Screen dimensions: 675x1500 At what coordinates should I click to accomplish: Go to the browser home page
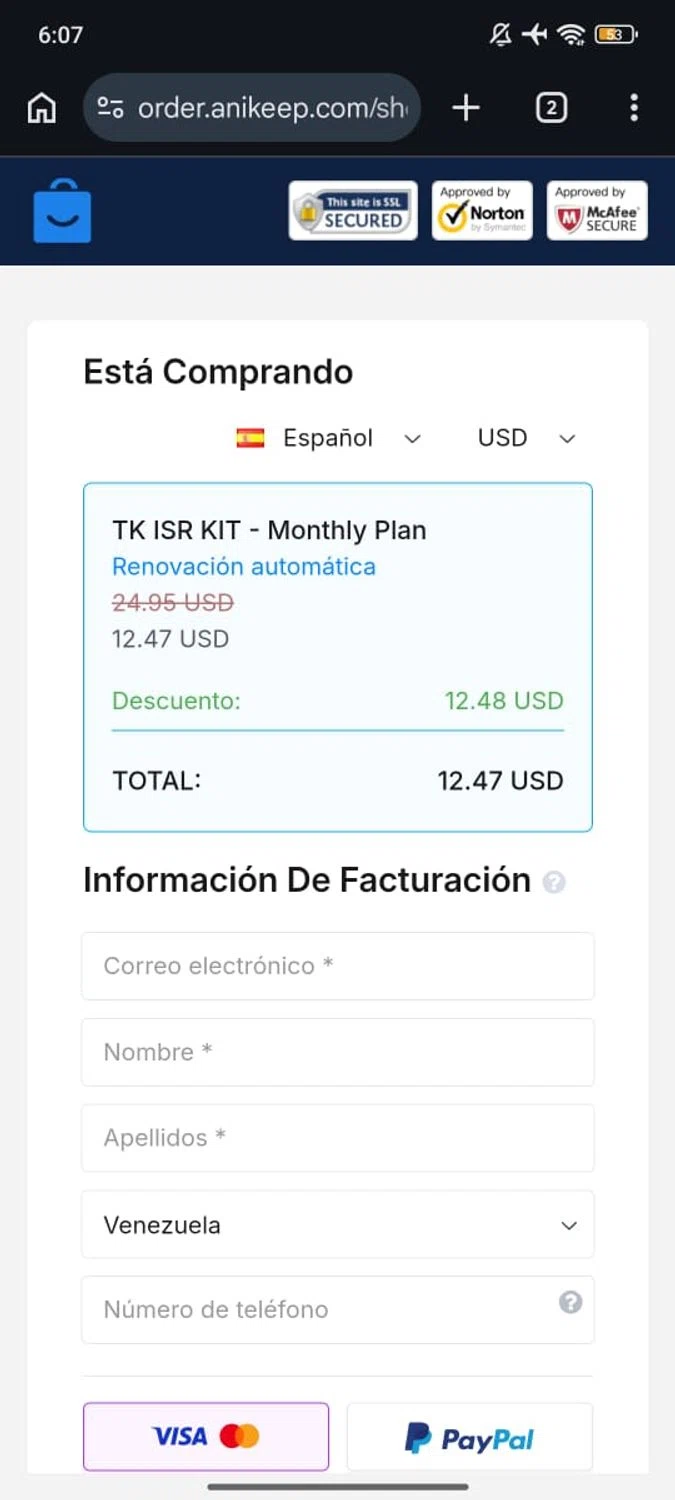tap(41, 108)
